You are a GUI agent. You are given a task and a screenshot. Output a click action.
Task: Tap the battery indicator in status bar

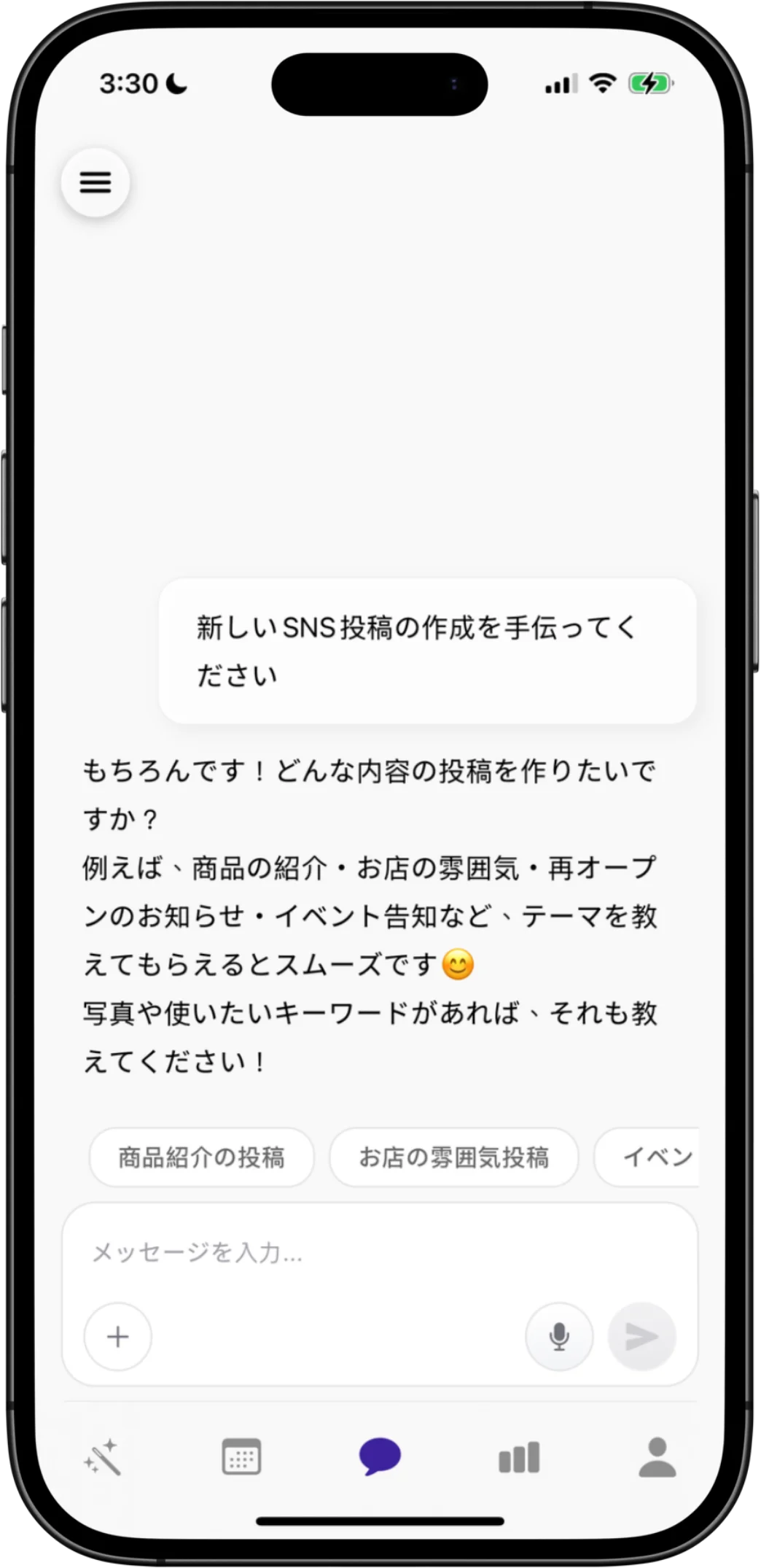649,84
